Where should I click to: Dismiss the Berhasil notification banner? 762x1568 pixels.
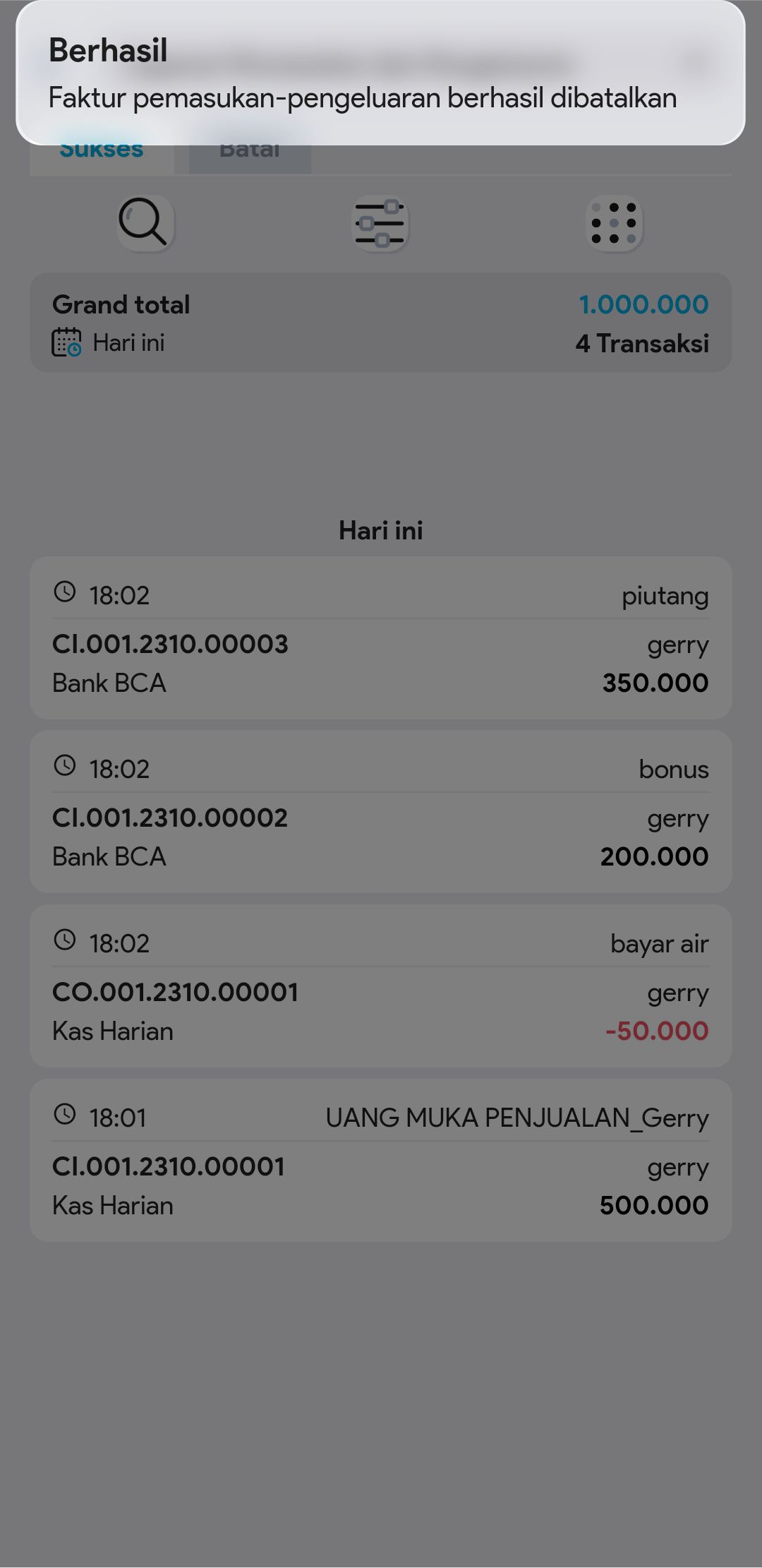coord(381,73)
